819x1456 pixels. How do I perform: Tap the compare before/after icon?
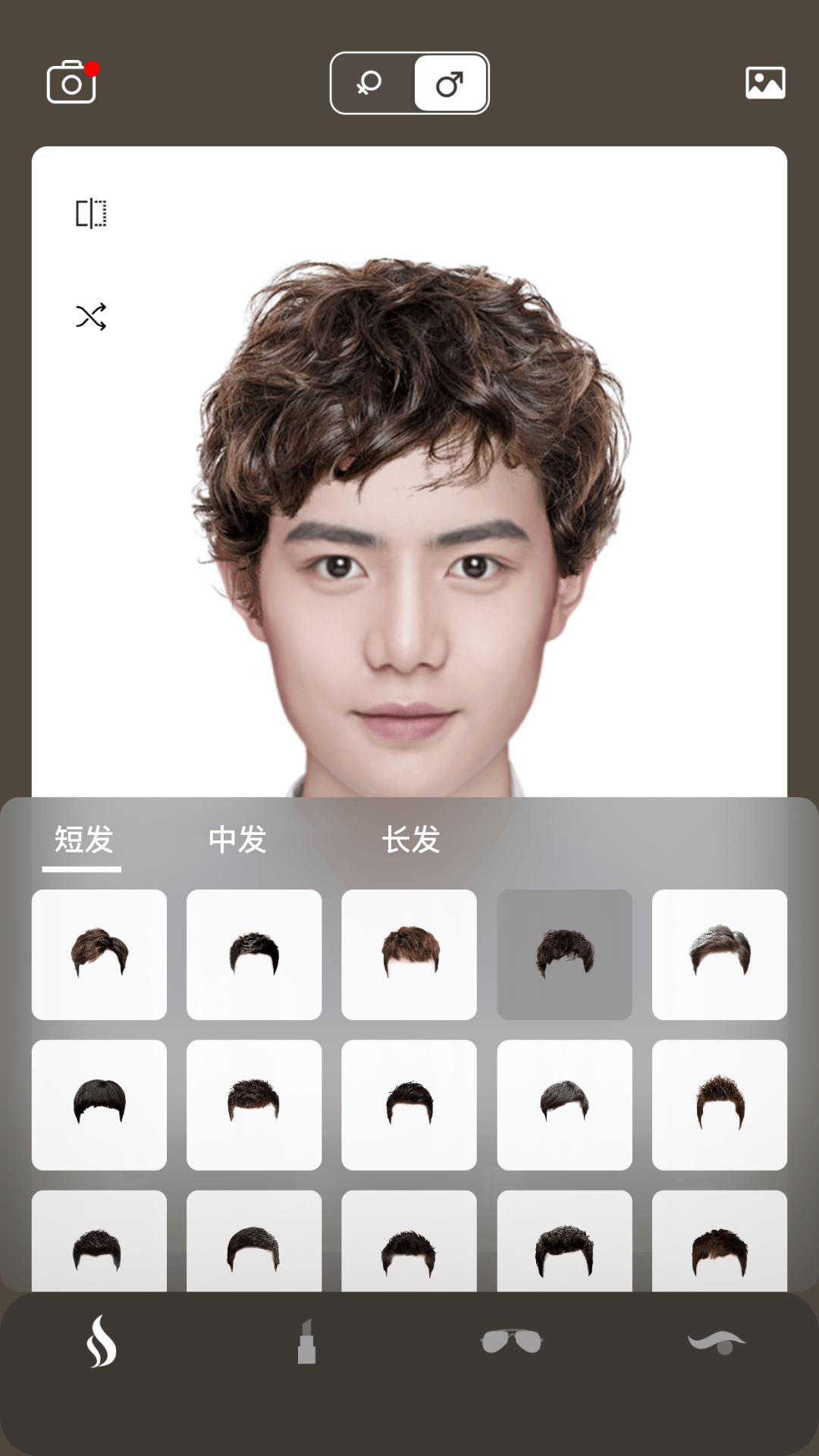(91, 214)
